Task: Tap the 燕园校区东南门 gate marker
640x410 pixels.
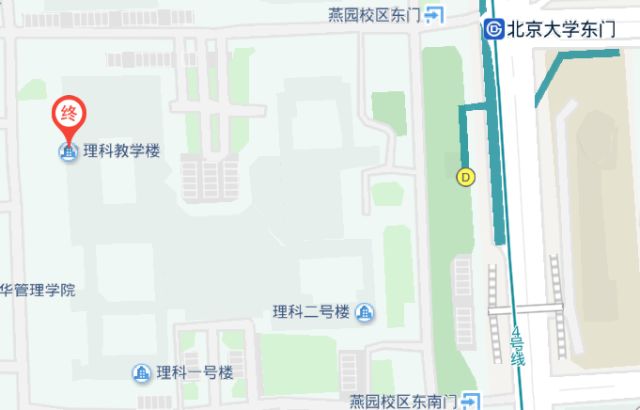Action: [469, 401]
